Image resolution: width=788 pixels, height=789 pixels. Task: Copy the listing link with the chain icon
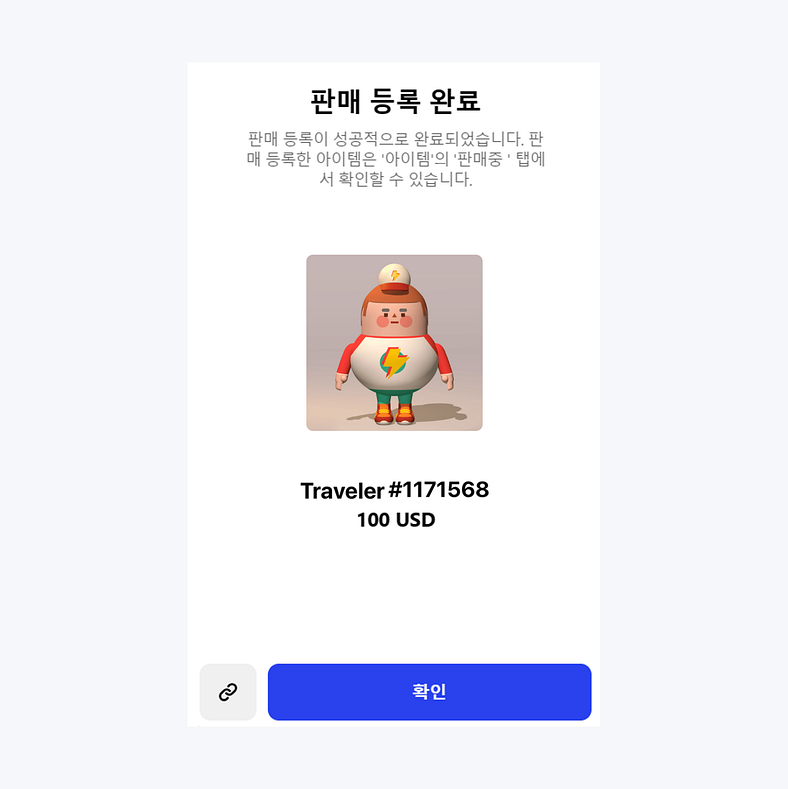click(228, 692)
